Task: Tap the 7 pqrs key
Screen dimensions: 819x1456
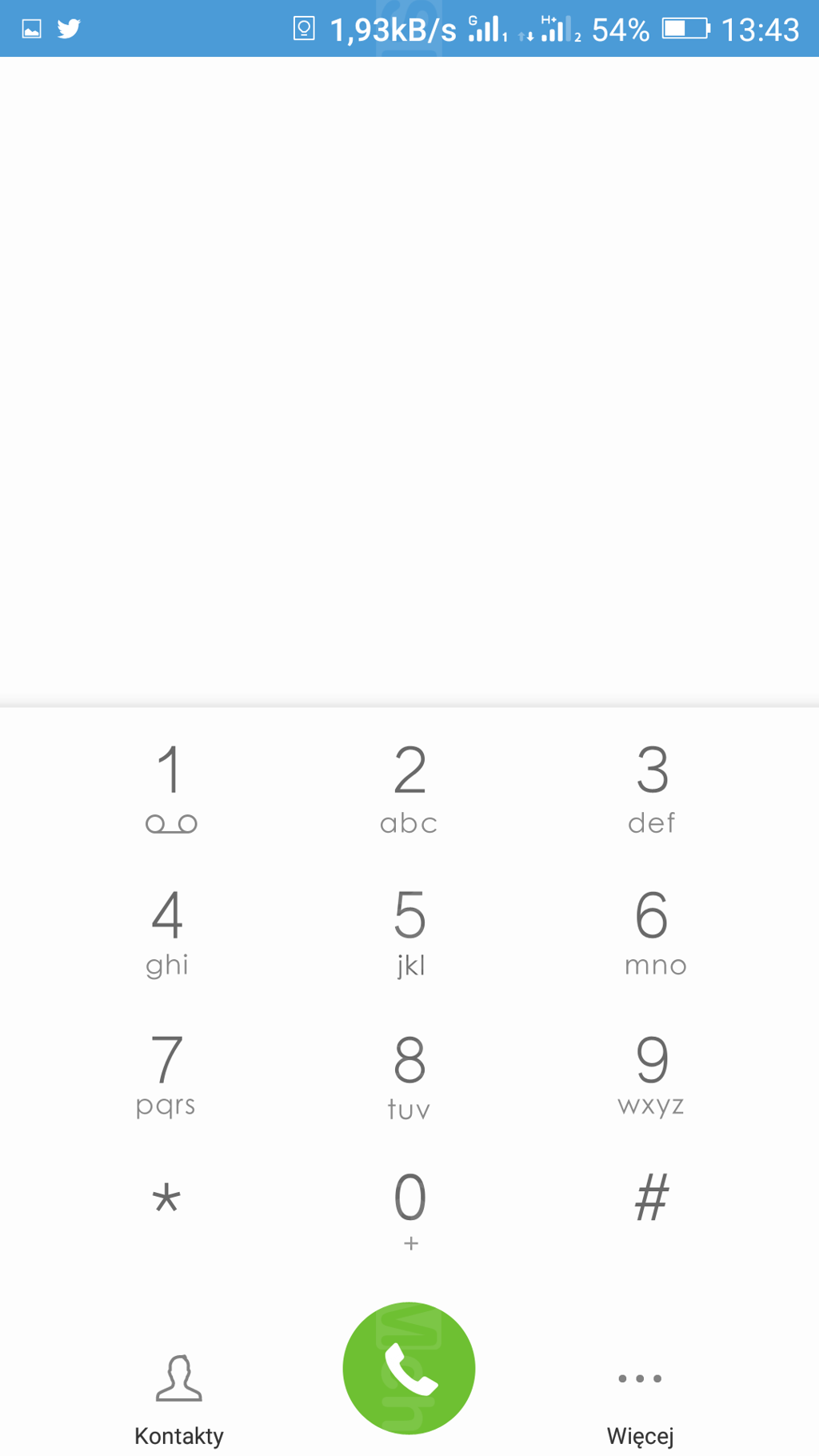Action: [x=166, y=1074]
